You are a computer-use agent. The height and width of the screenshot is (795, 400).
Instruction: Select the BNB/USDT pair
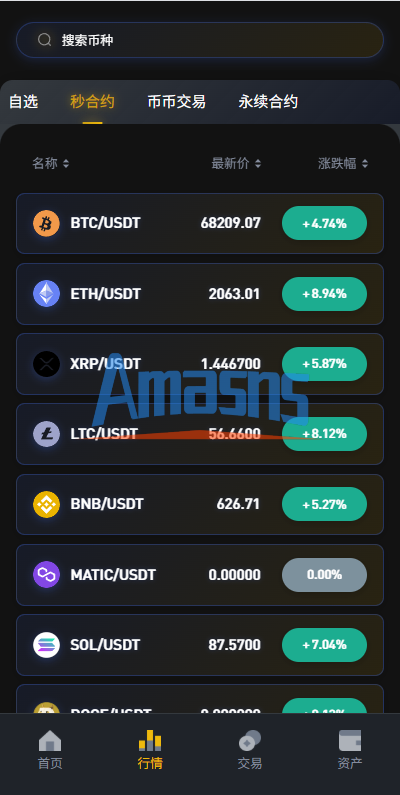pyautogui.click(x=200, y=504)
